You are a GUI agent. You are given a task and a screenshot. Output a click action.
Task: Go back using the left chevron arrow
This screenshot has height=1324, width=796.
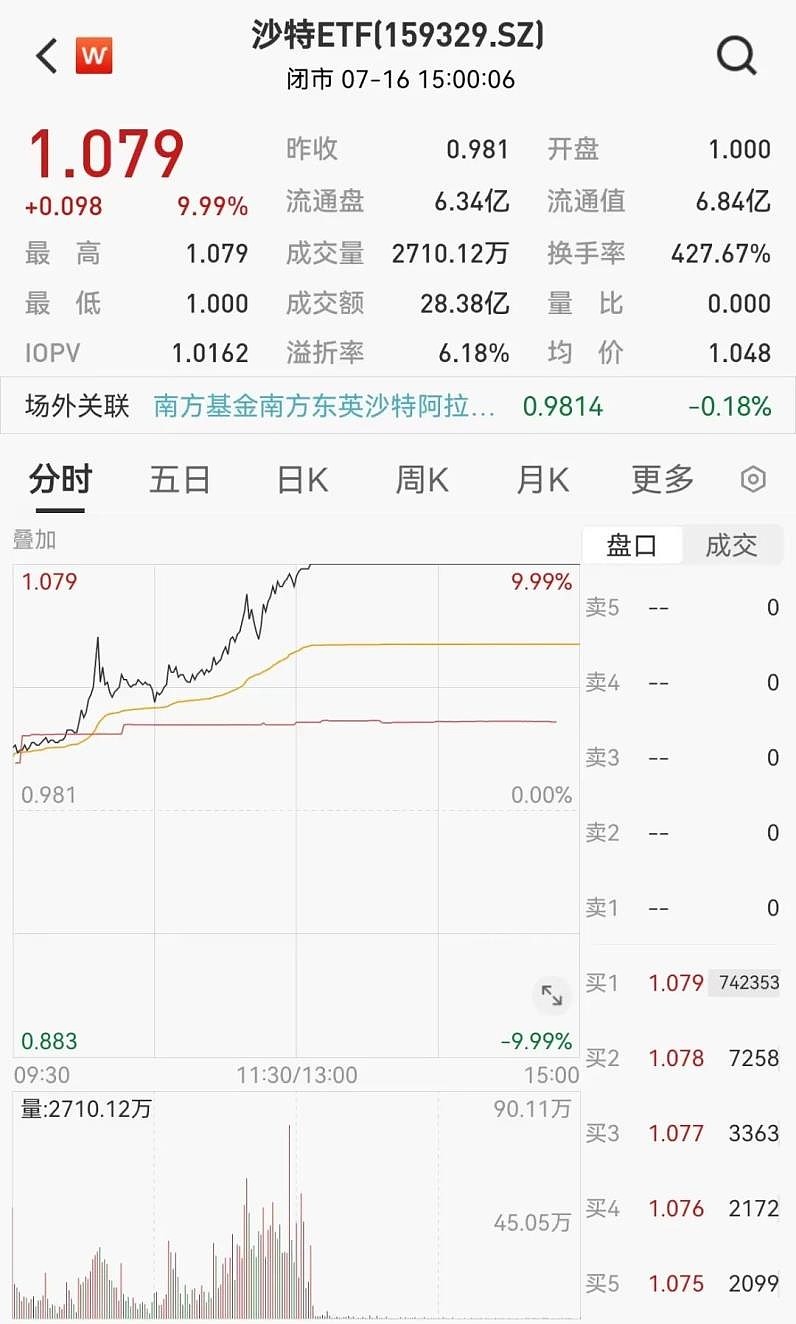(44, 55)
